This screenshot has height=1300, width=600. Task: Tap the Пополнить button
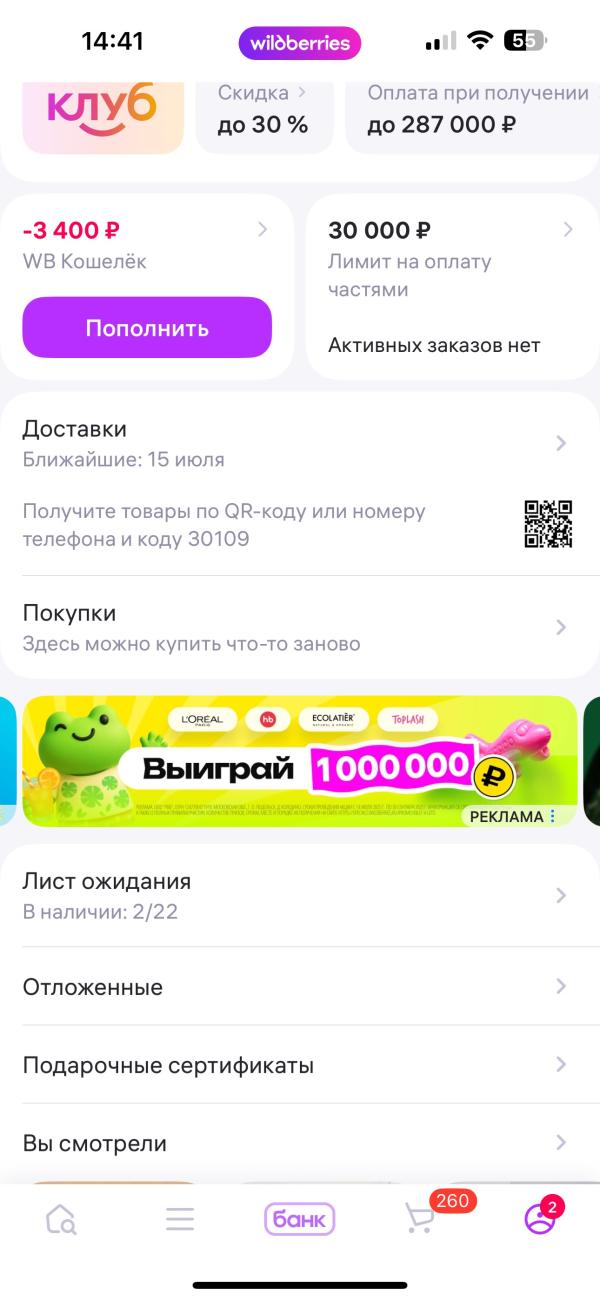pos(147,328)
